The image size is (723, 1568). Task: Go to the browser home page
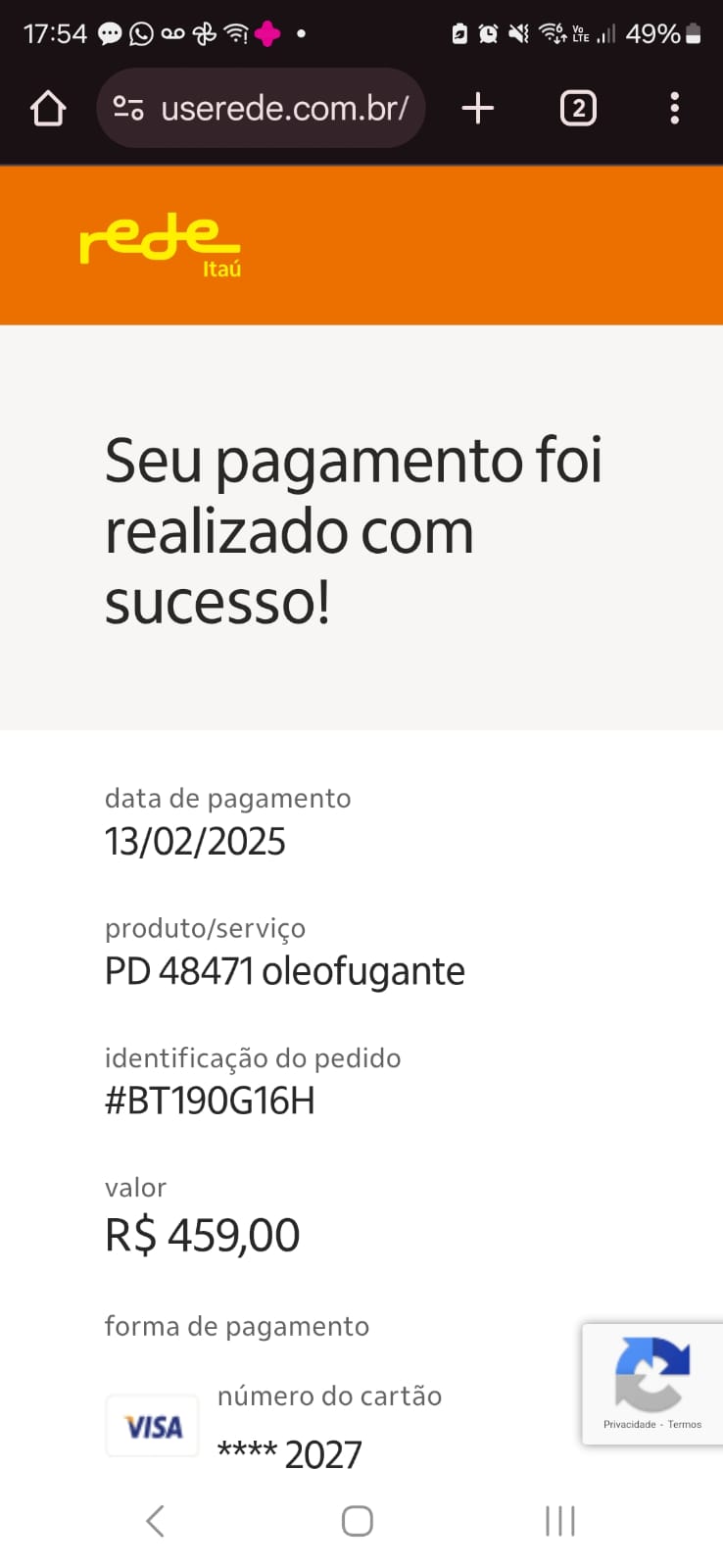pos(48,108)
